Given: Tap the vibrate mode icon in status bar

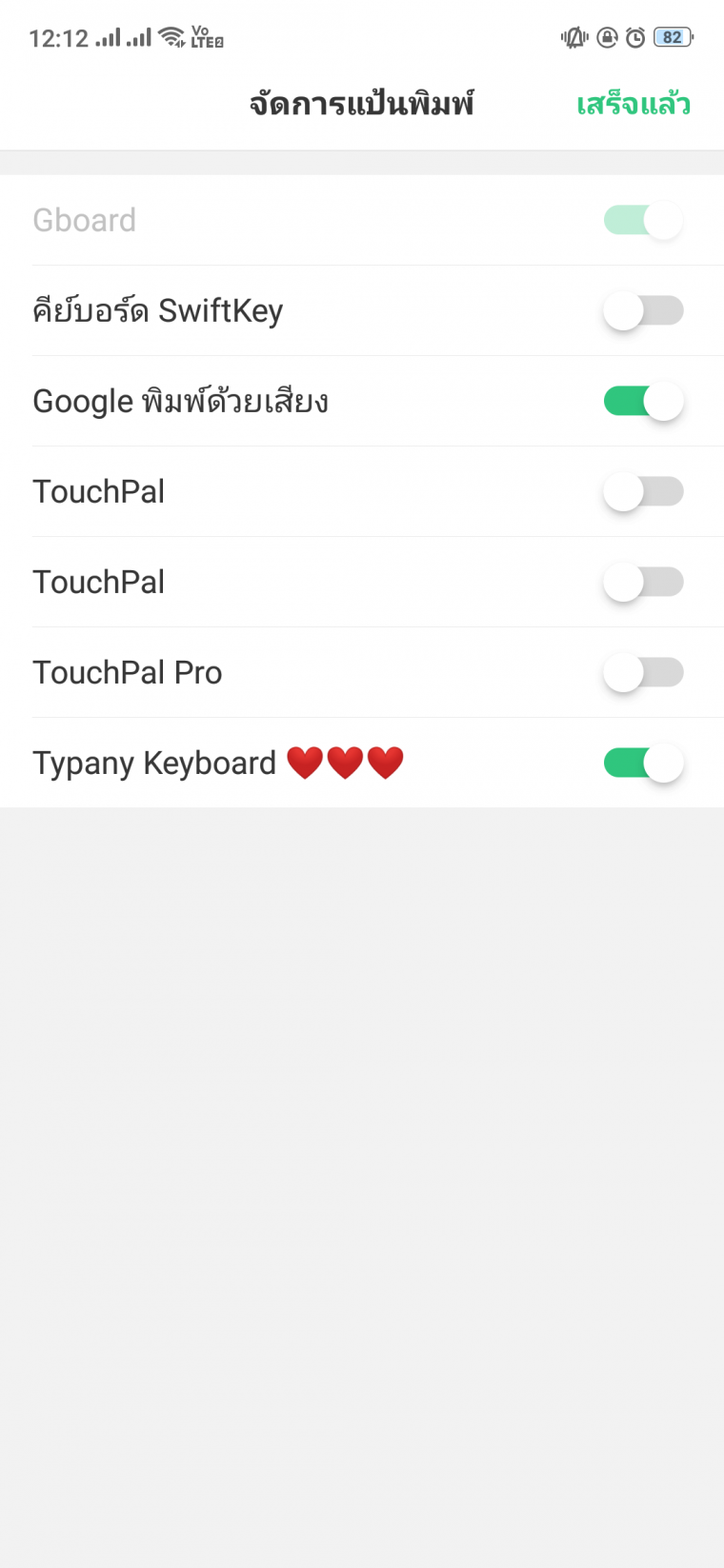Looking at the screenshot, I should [575, 37].
